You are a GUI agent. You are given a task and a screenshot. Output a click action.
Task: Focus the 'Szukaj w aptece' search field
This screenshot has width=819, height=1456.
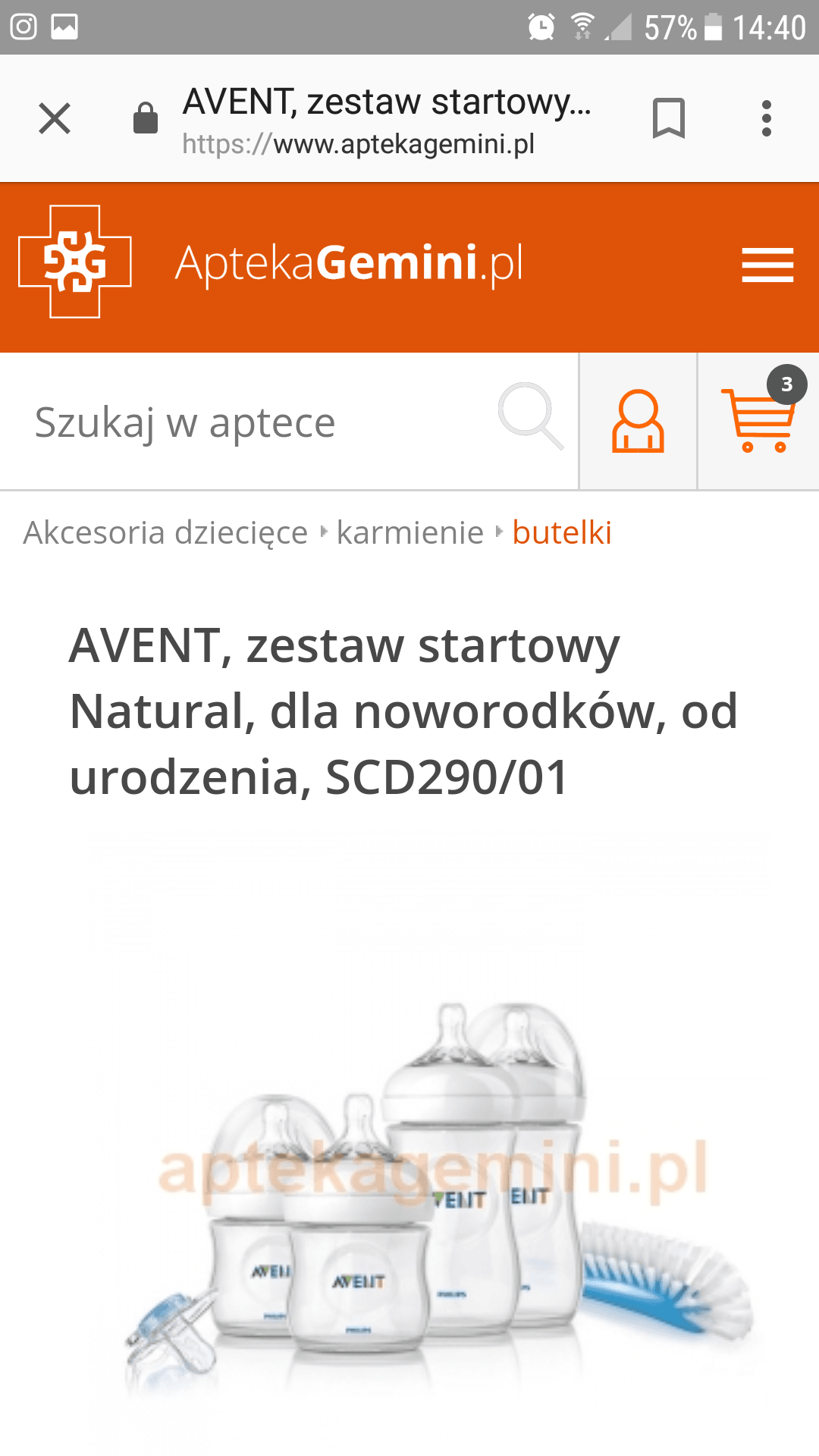250,422
